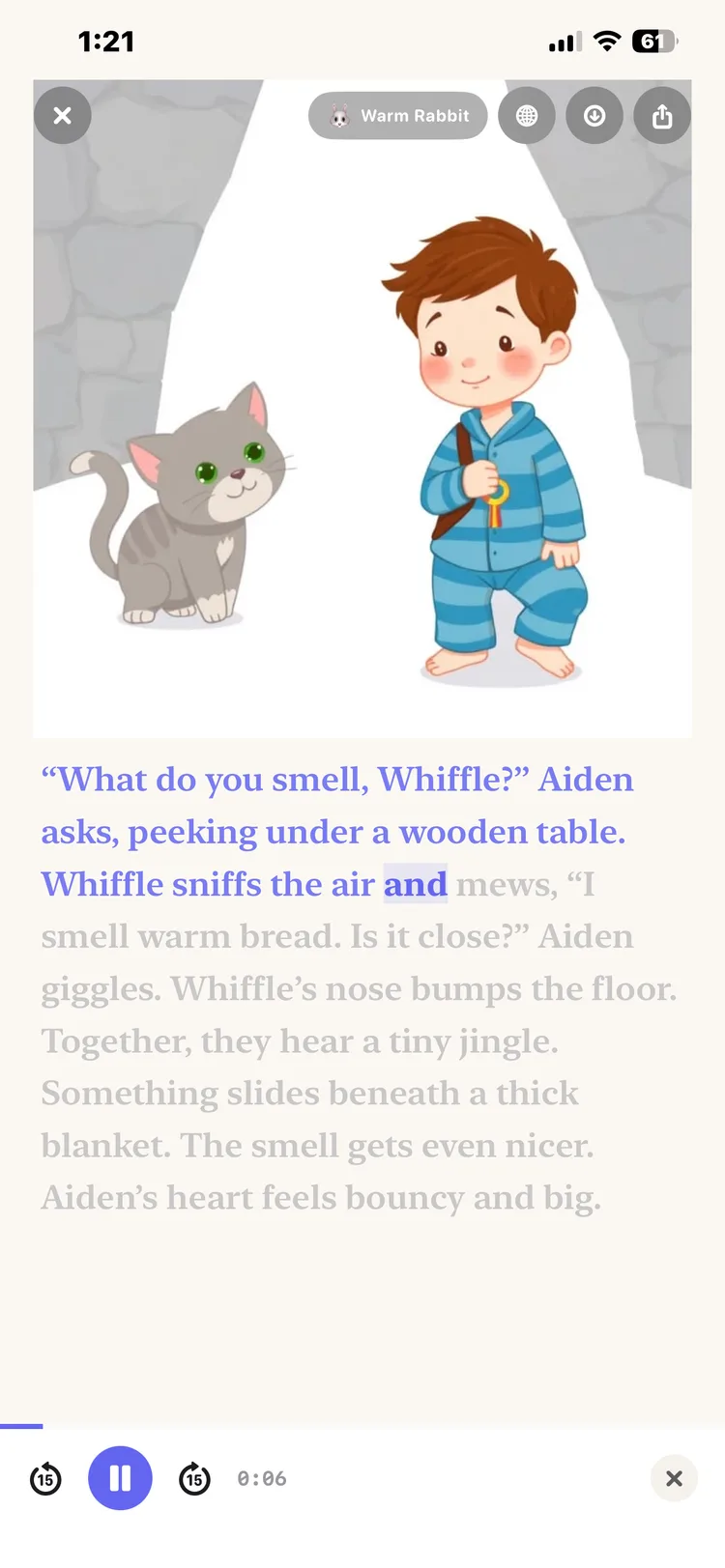
Task: Open the language globe icon
Action: [x=527, y=115]
